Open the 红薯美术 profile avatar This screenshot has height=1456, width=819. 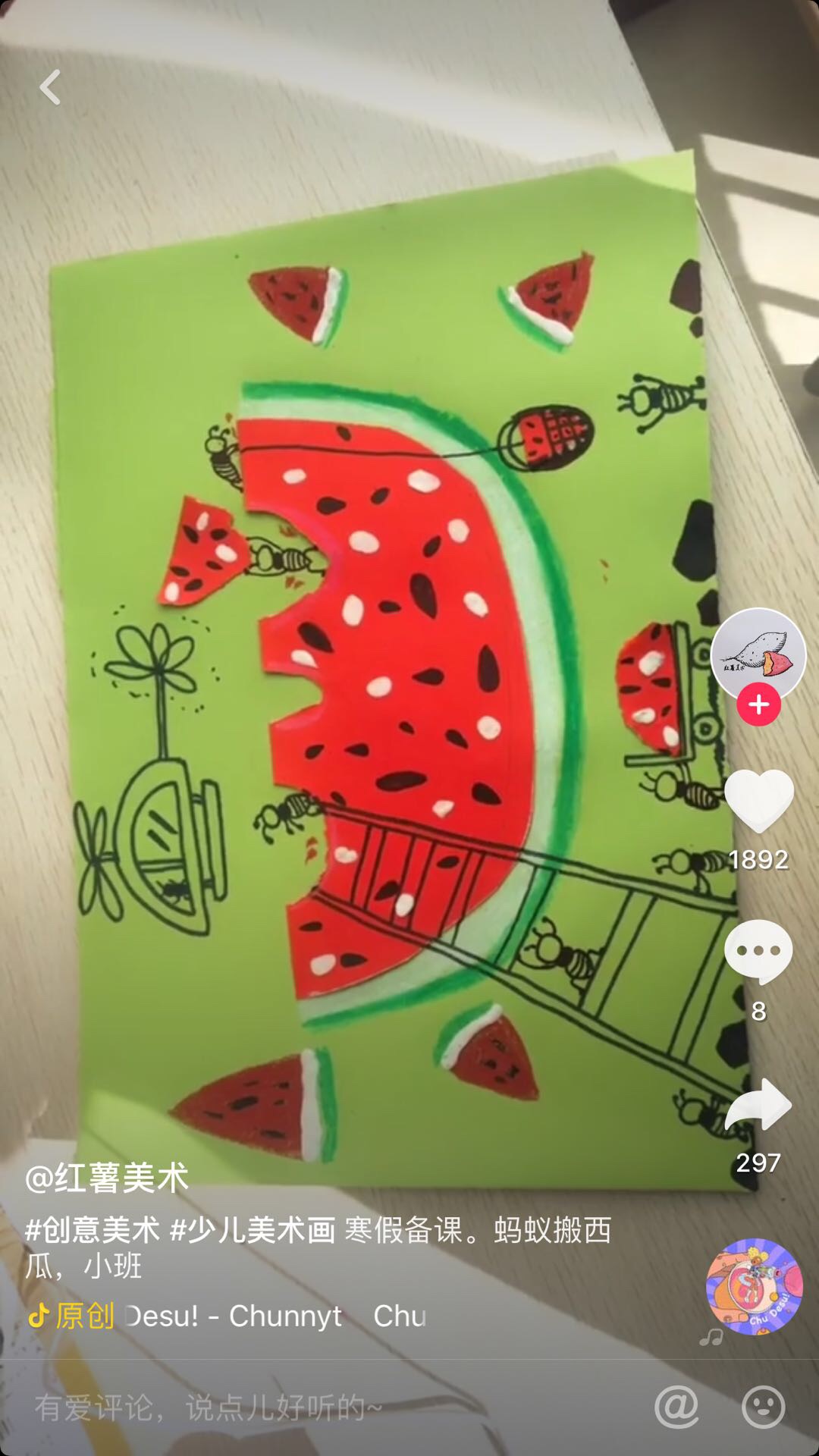(x=758, y=654)
